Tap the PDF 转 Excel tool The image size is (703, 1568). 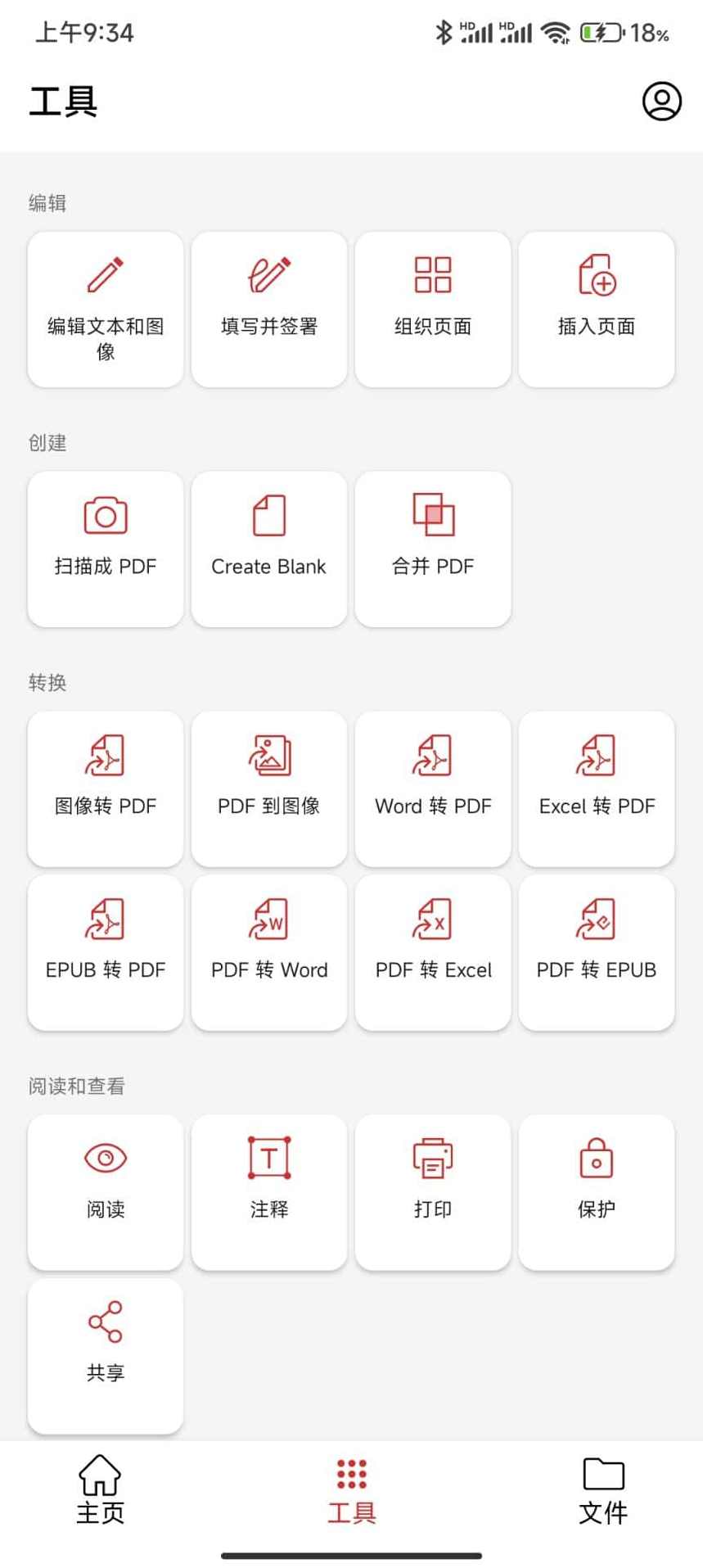click(432, 951)
